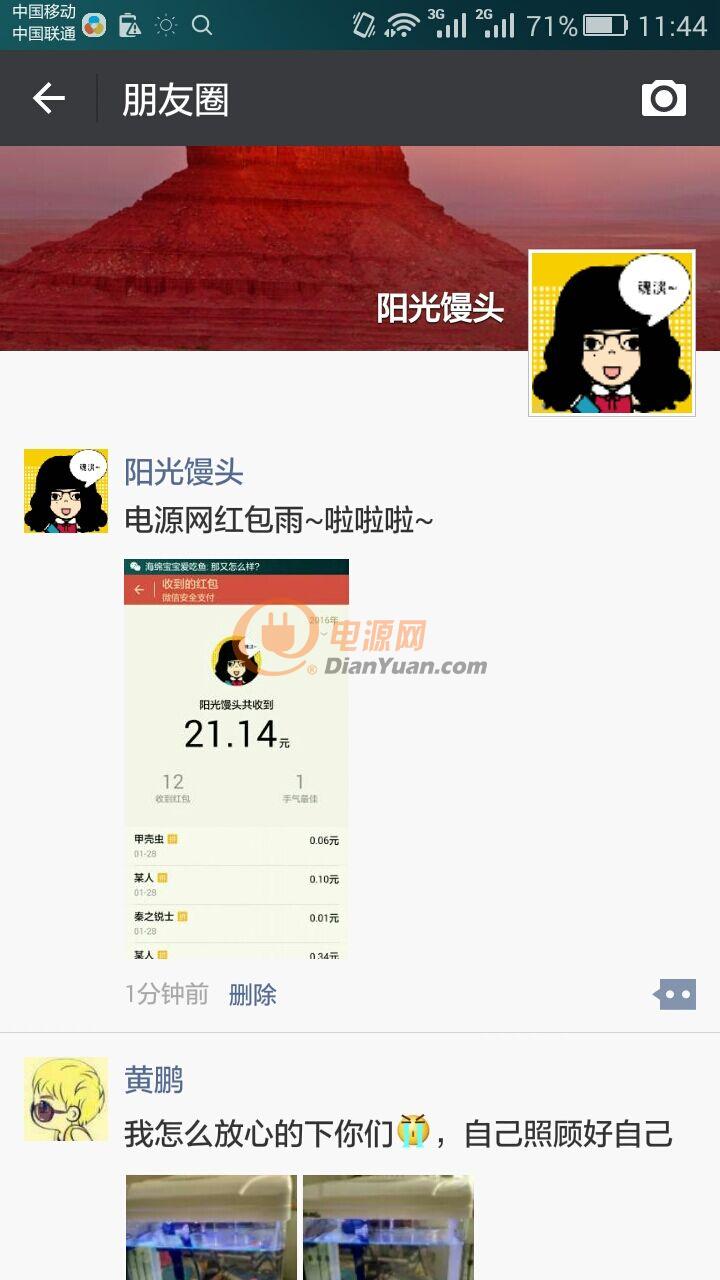Viewport: 720px width, 1280px height.
Task: Open the like and comment menu on 阳光馒头's post
Action: click(x=674, y=994)
